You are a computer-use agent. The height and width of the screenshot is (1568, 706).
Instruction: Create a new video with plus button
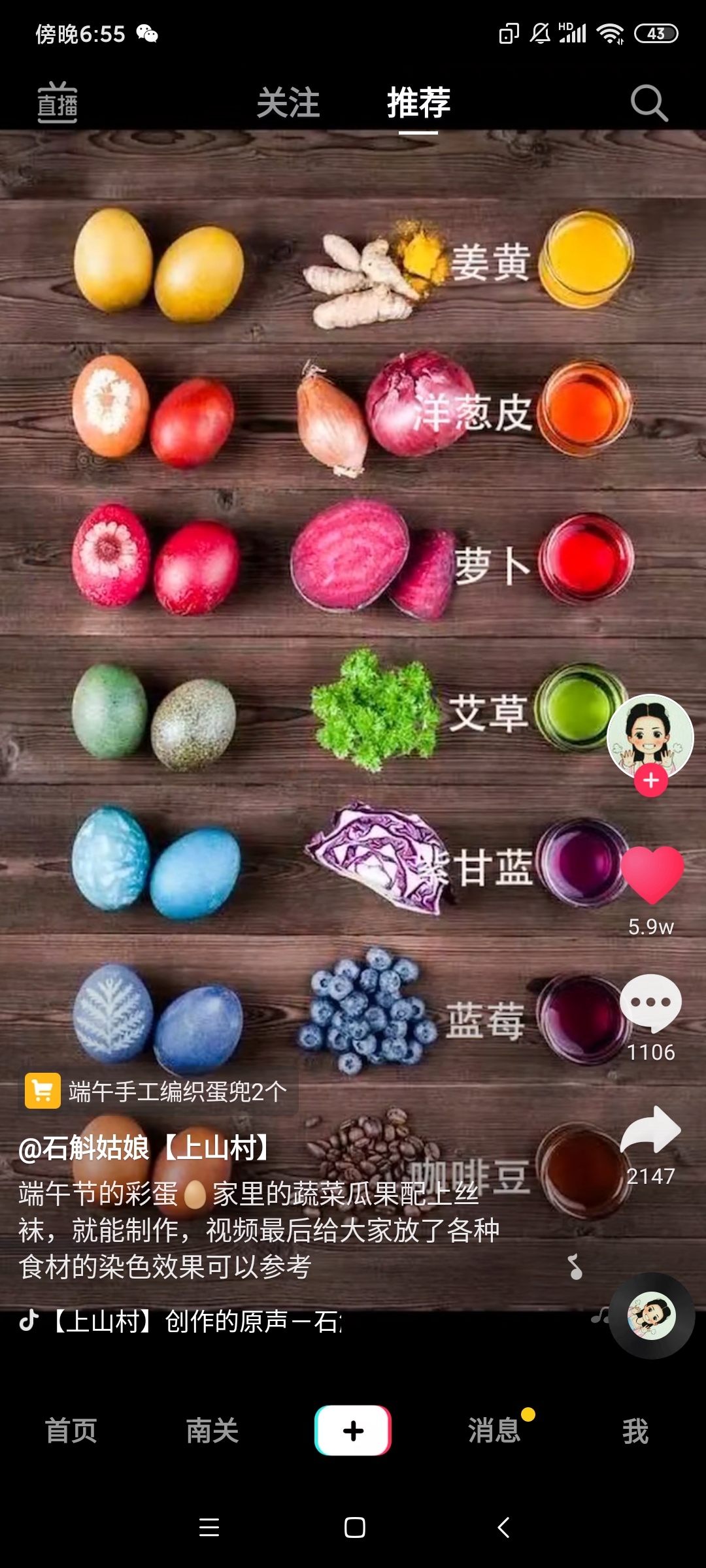353,1431
